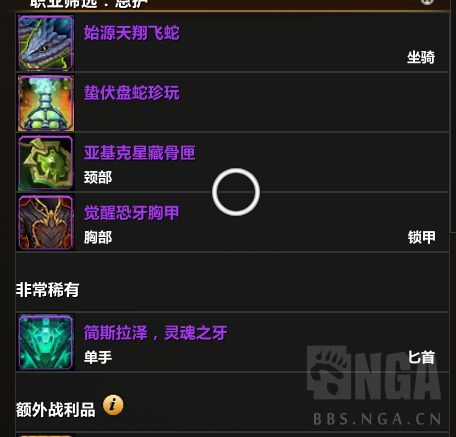View the 觉醒恐牙胸甲 chest armor
This screenshot has width=456, height=437.
(x=232, y=222)
